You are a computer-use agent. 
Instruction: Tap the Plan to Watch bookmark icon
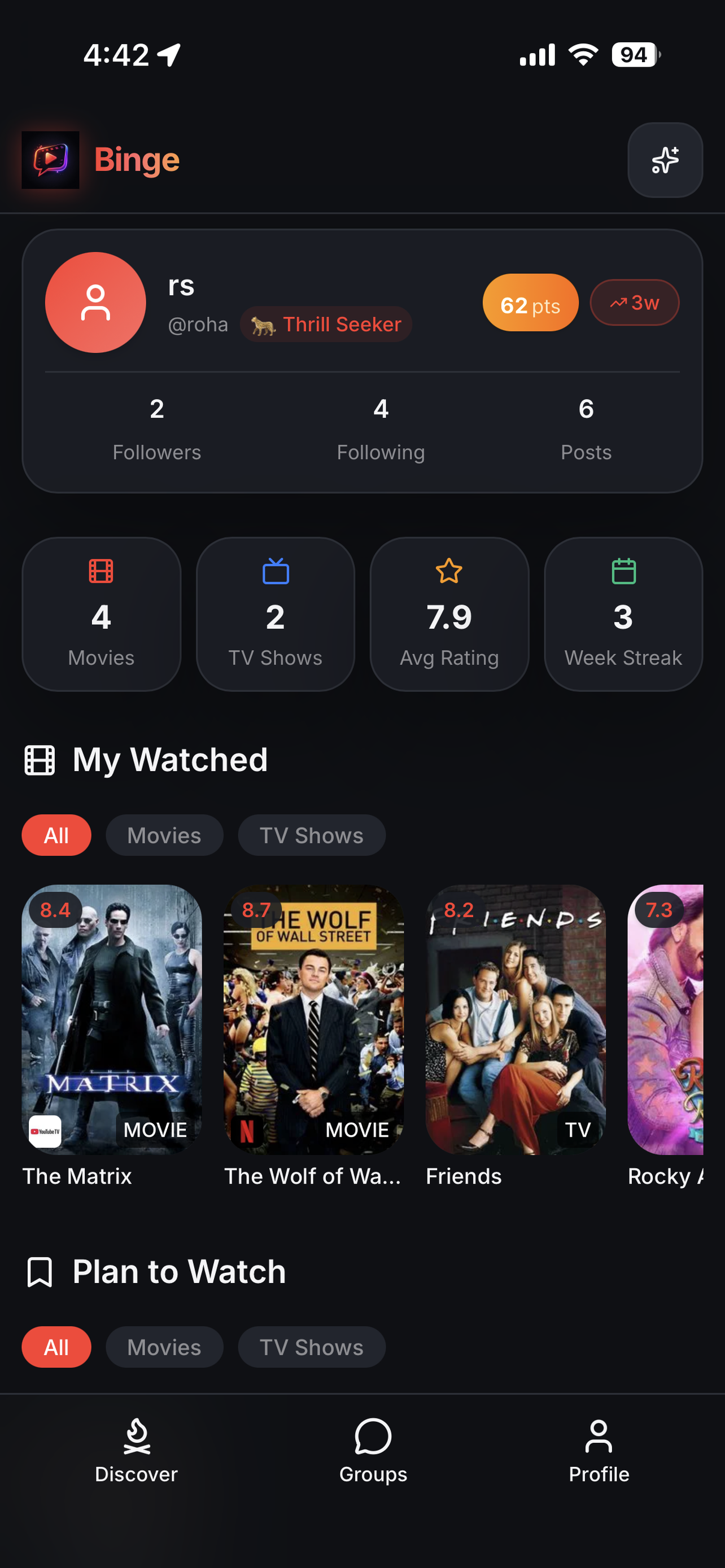pyautogui.click(x=39, y=1271)
